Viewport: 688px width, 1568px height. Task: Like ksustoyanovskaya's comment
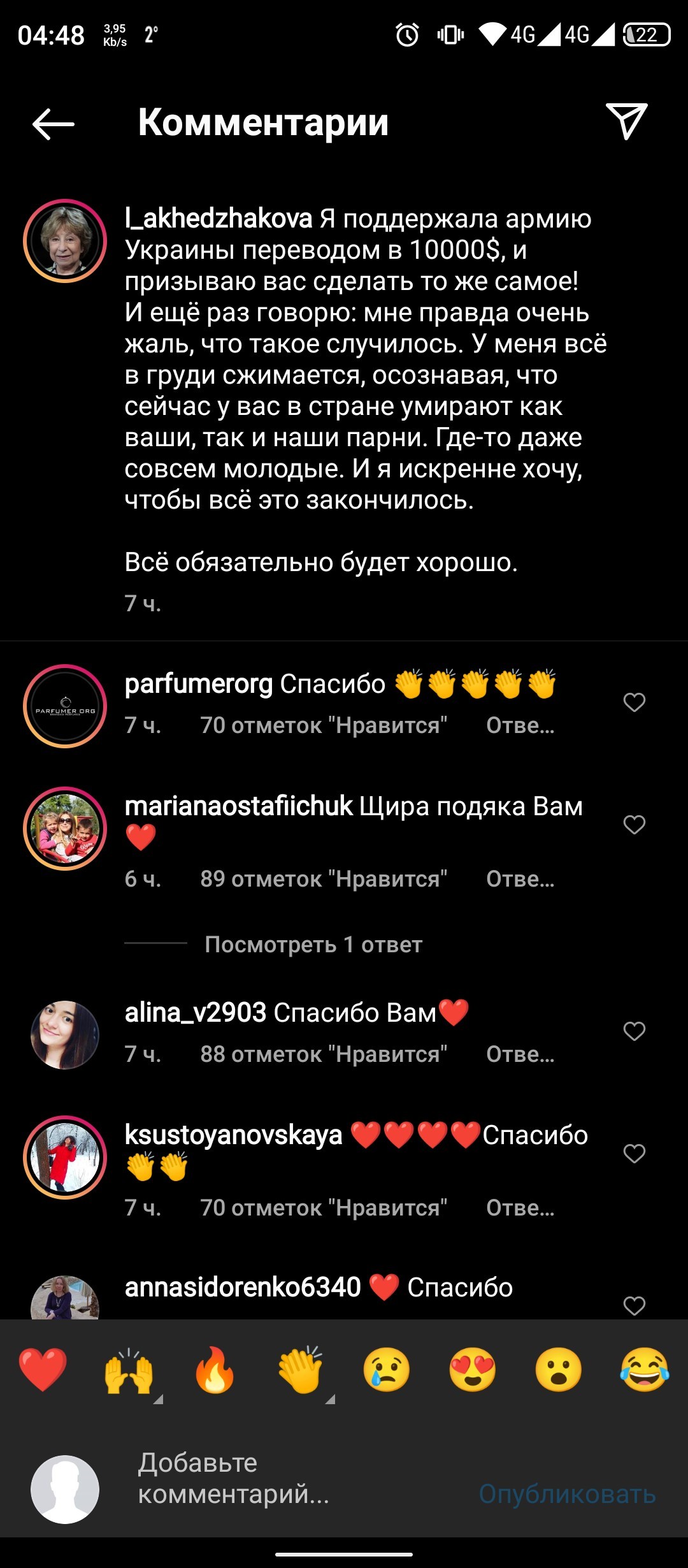click(x=634, y=1154)
